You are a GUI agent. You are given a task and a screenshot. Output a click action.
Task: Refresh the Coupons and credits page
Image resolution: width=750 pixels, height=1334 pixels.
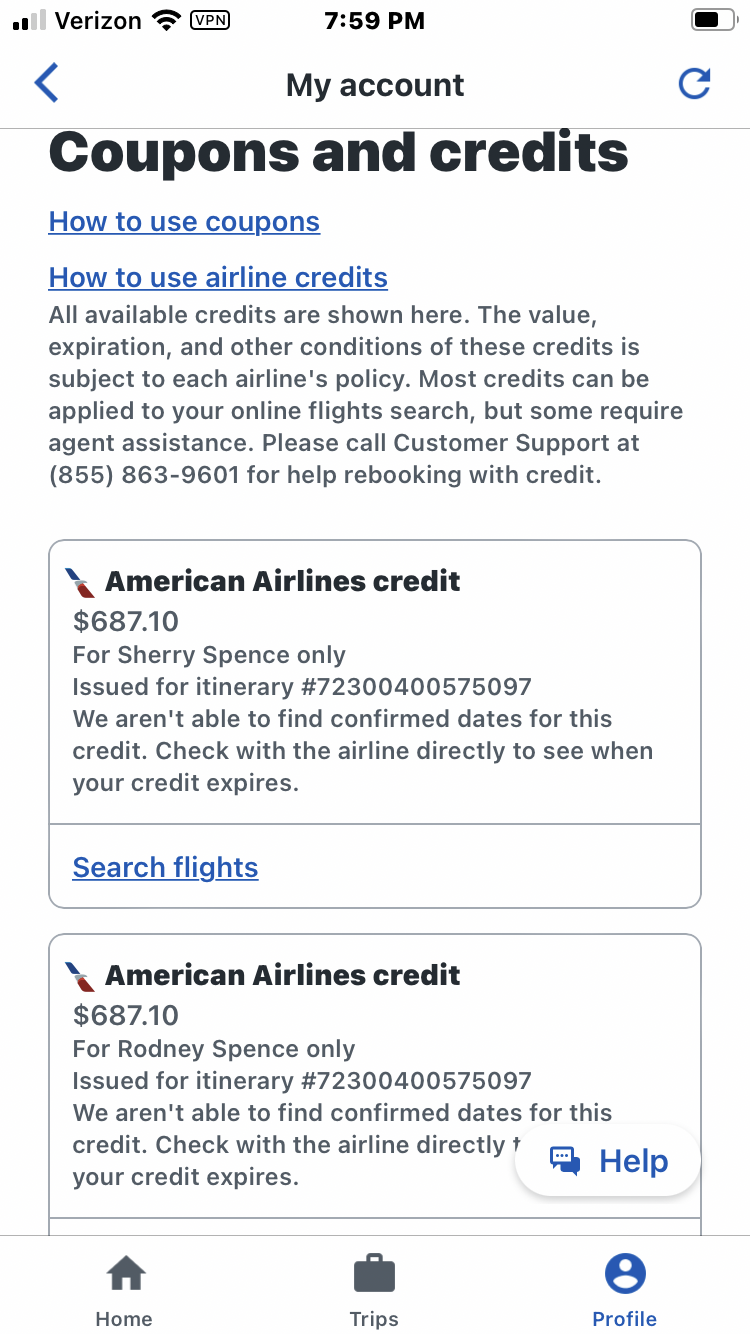[694, 83]
